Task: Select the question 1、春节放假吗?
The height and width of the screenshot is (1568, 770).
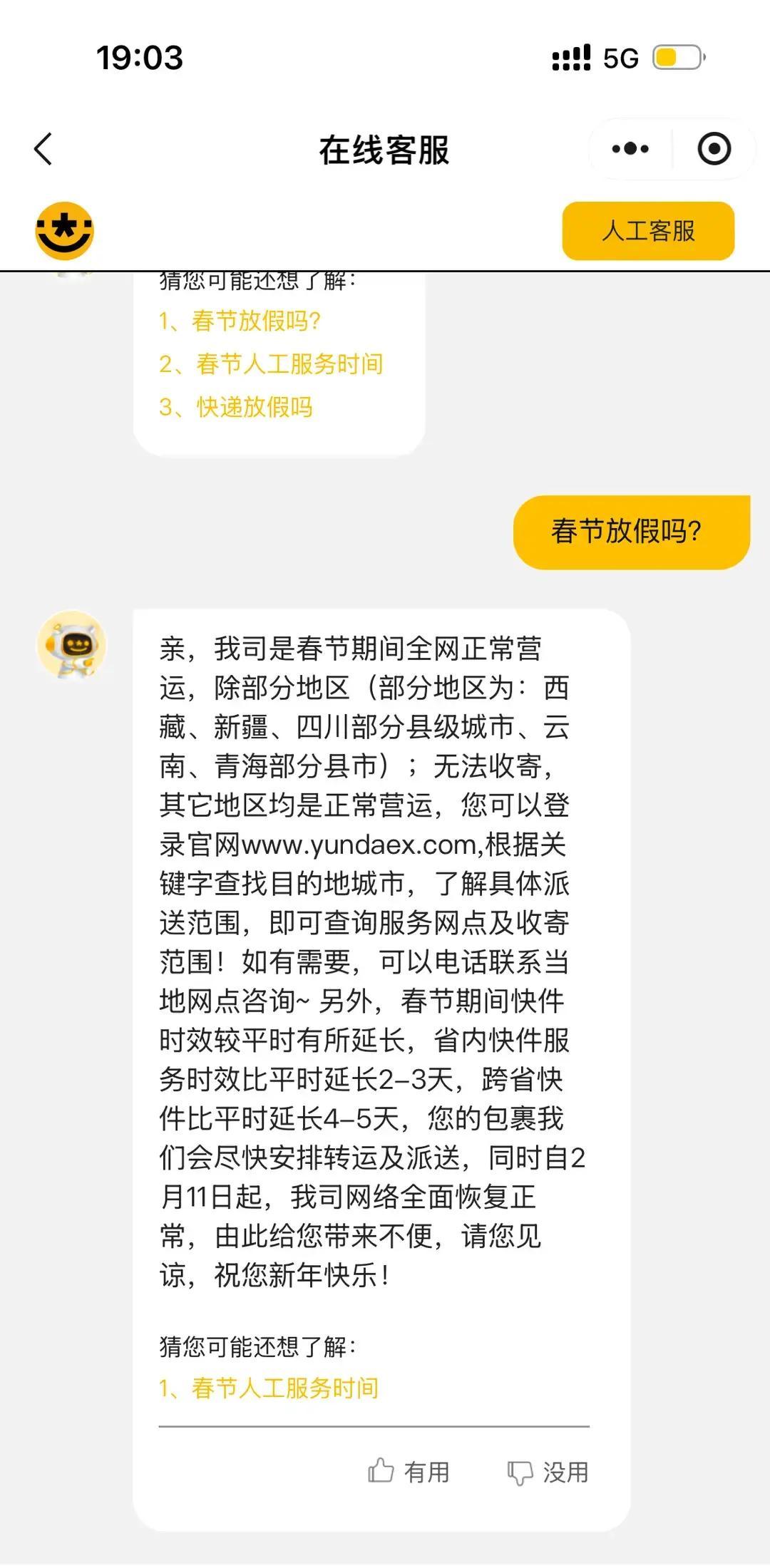Action: coord(240,321)
